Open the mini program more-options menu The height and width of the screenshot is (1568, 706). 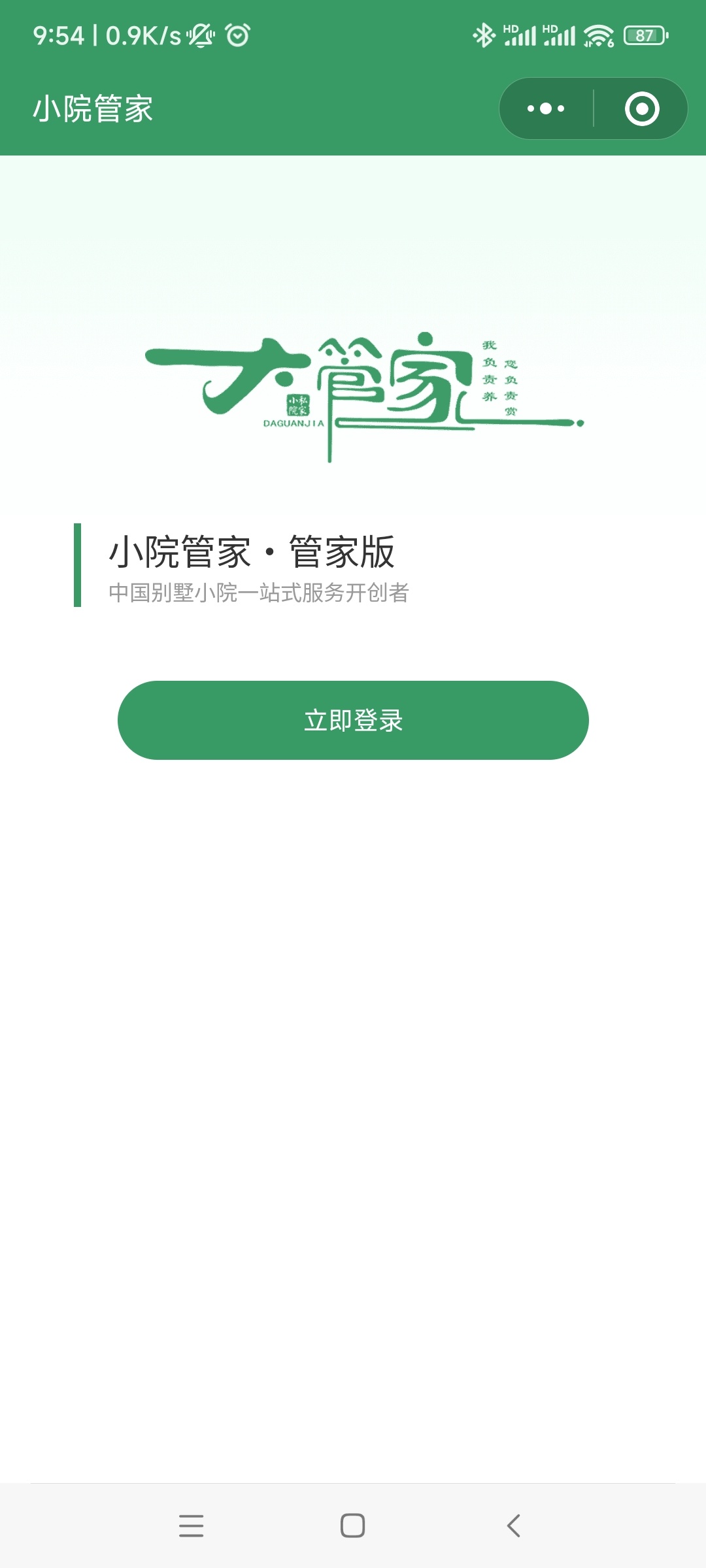pyautogui.click(x=546, y=108)
